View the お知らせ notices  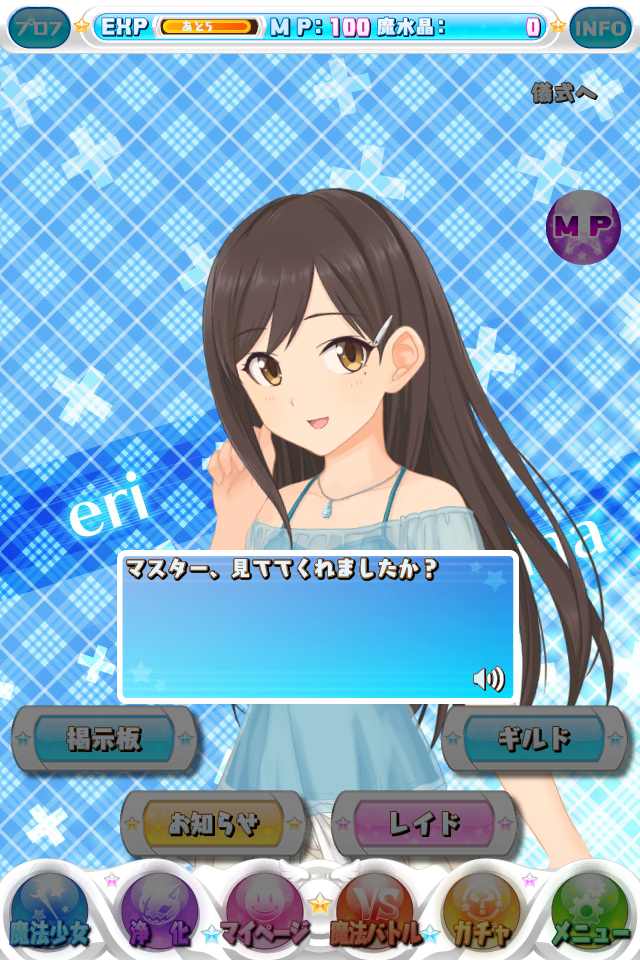213,824
